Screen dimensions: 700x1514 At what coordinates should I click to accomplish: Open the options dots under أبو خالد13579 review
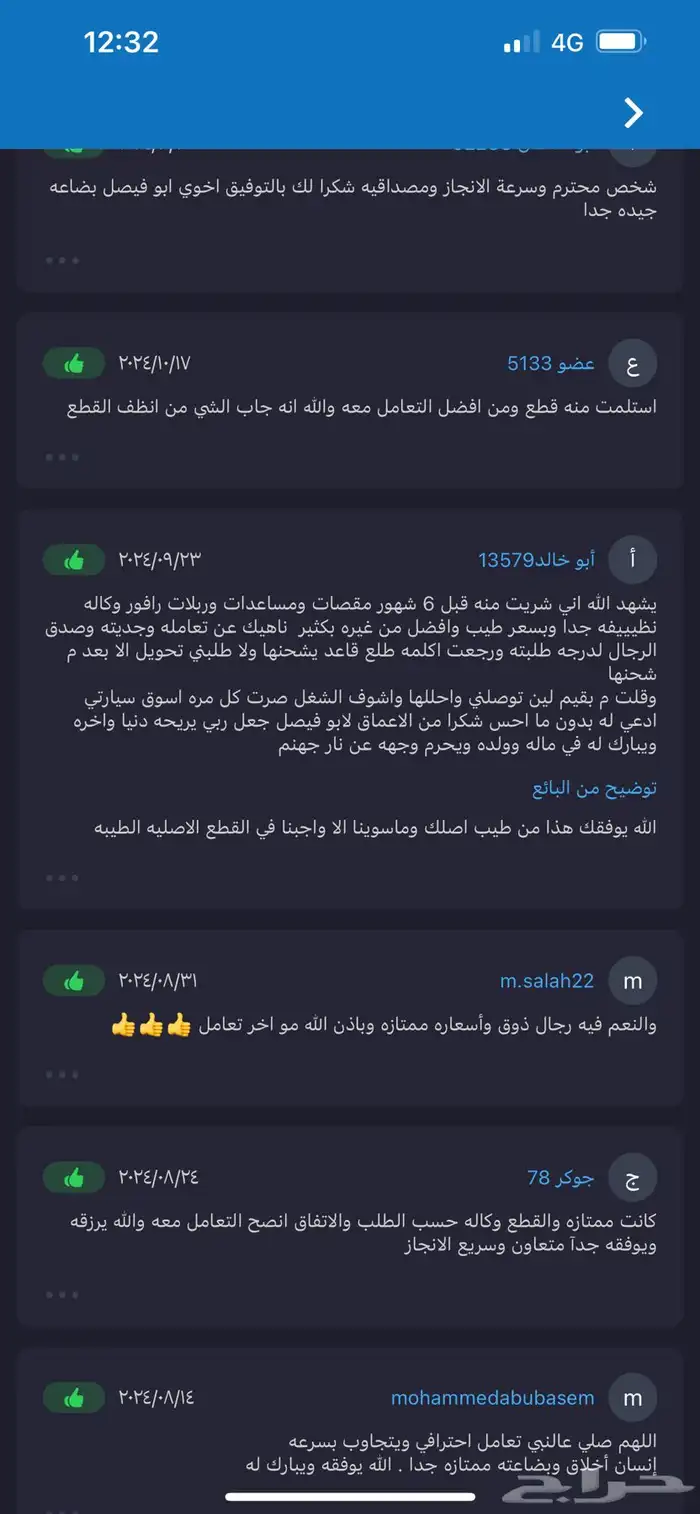tap(62, 877)
